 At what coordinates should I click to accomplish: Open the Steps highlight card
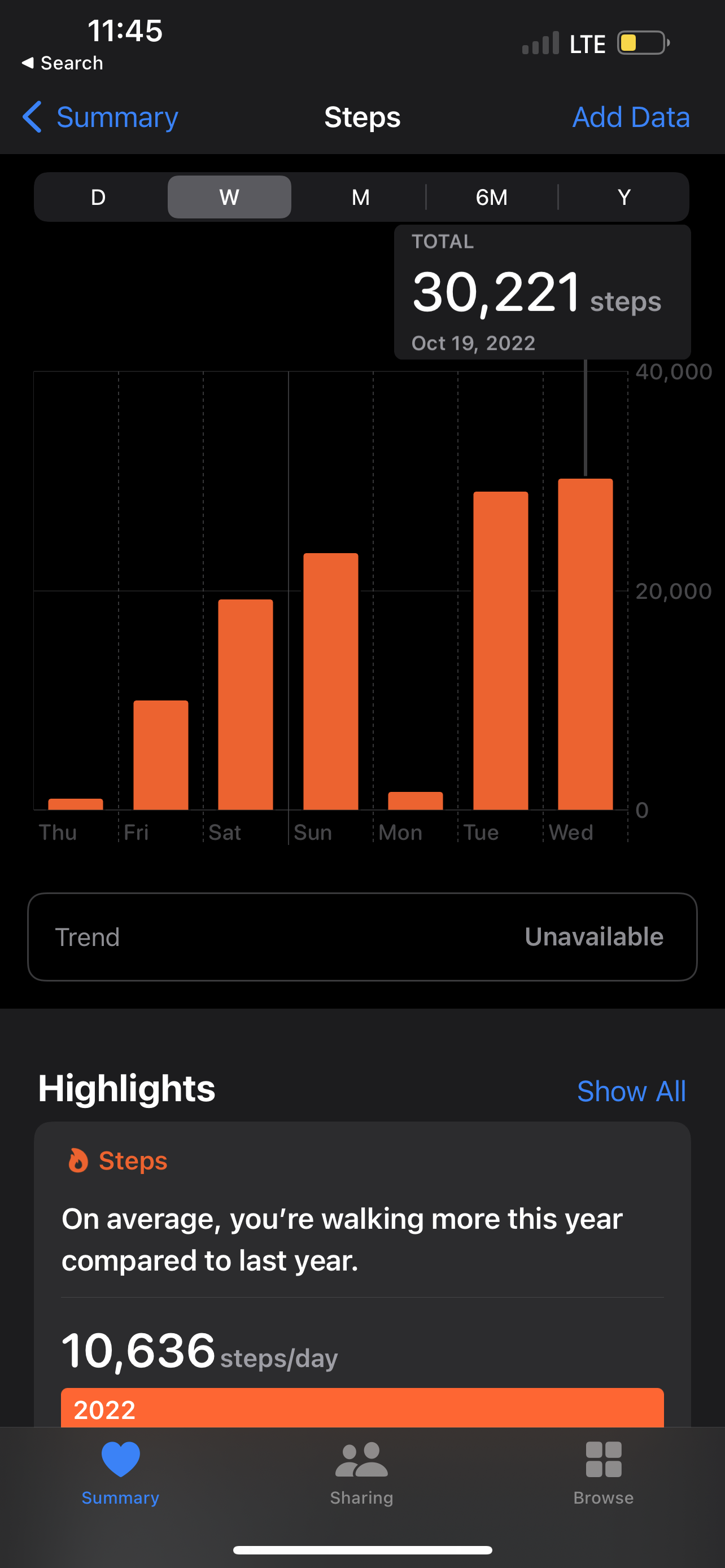(362, 1274)
